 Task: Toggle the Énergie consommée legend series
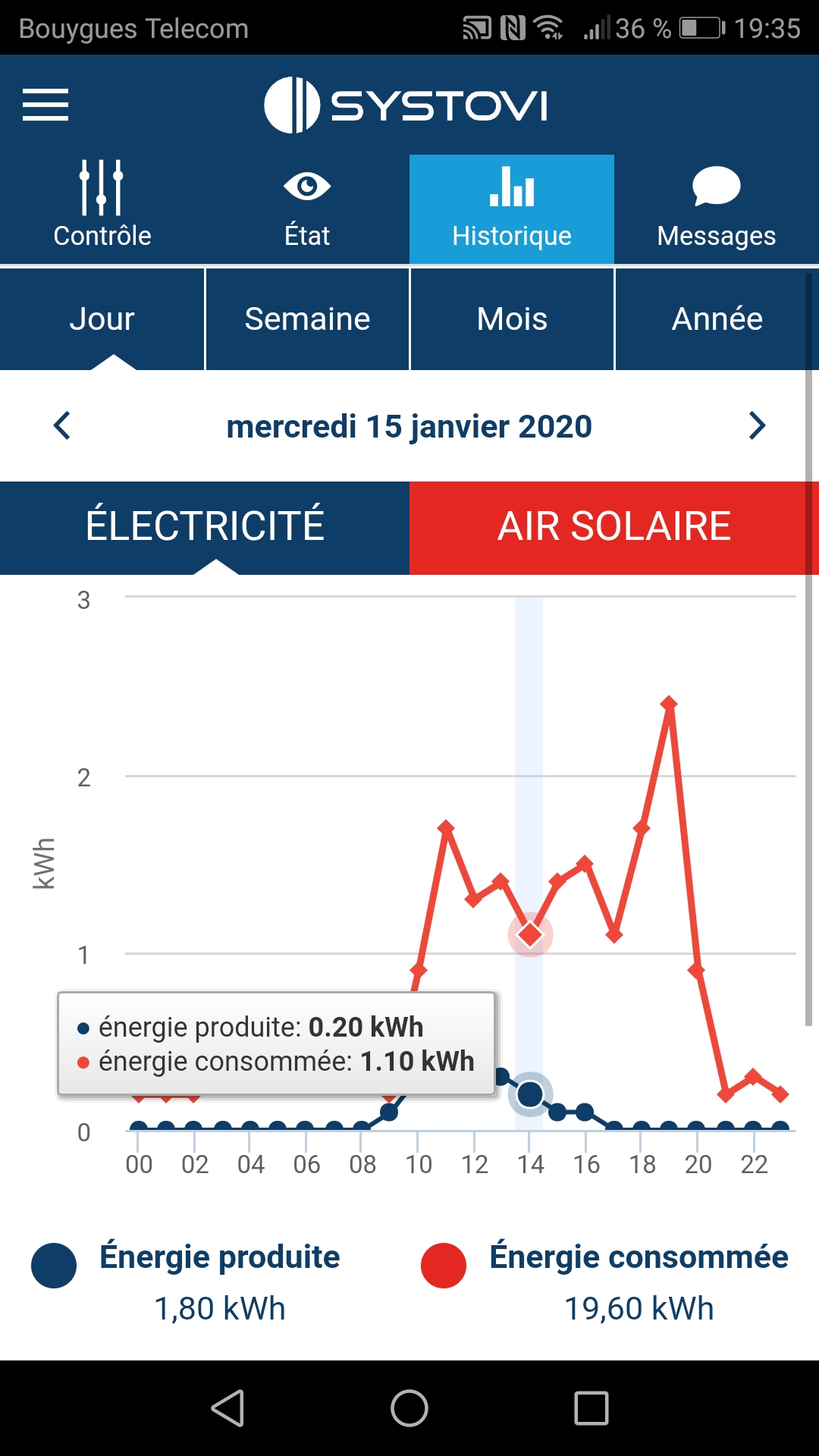coord(605,1280)
